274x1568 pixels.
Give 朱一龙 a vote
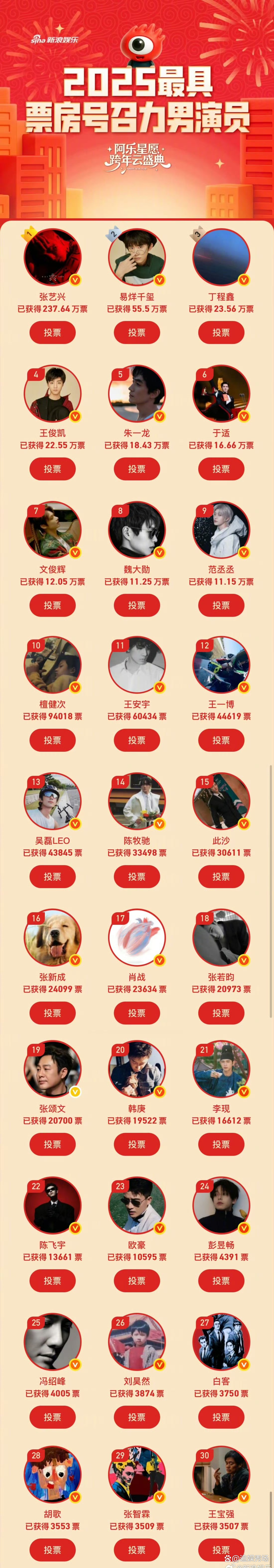click(x=137, y=469)
